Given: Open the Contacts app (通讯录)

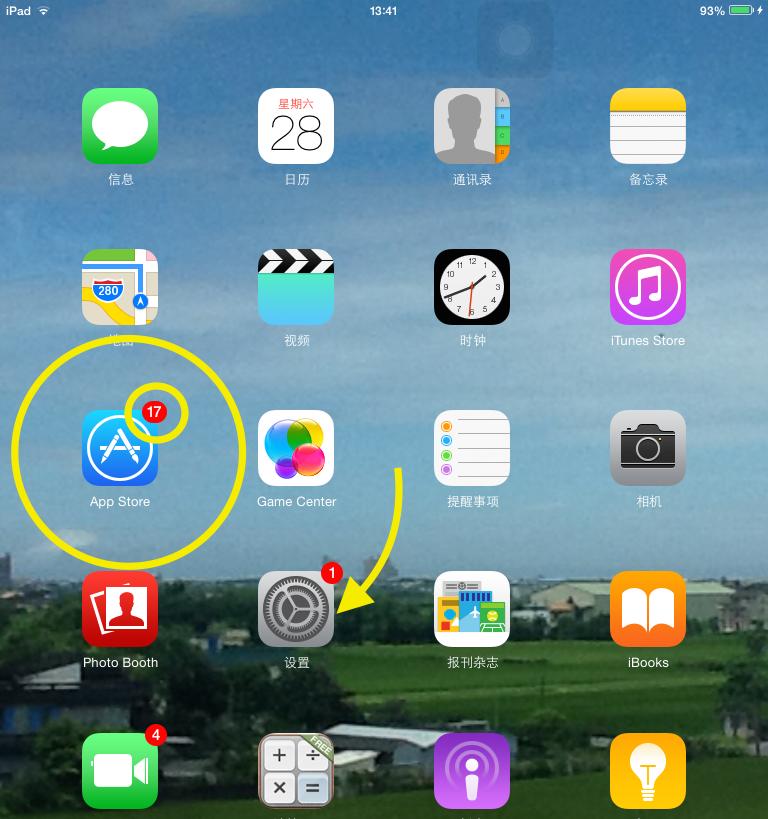Looking at the screenshot, I should click(x=472, y=126).
